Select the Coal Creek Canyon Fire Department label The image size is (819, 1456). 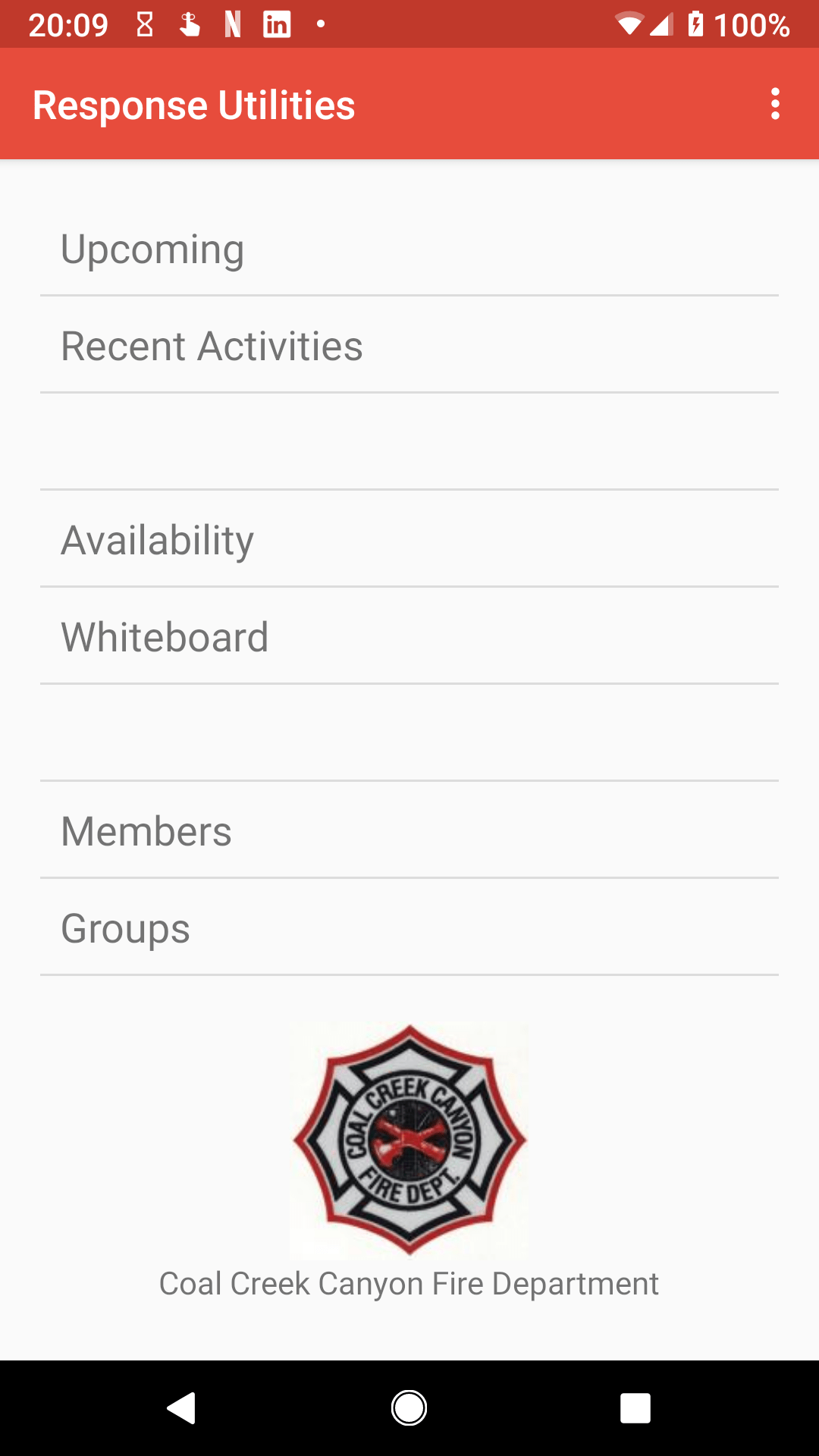tap(408, 1283)
